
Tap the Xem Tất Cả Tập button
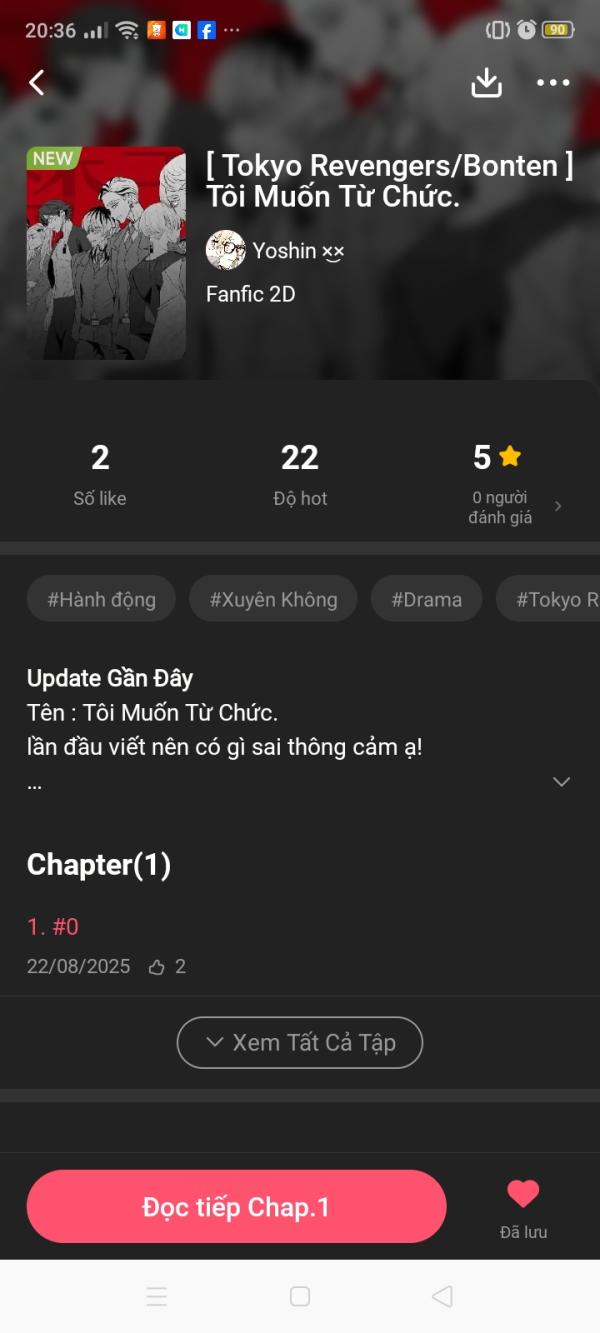(x=300, y=1042)
